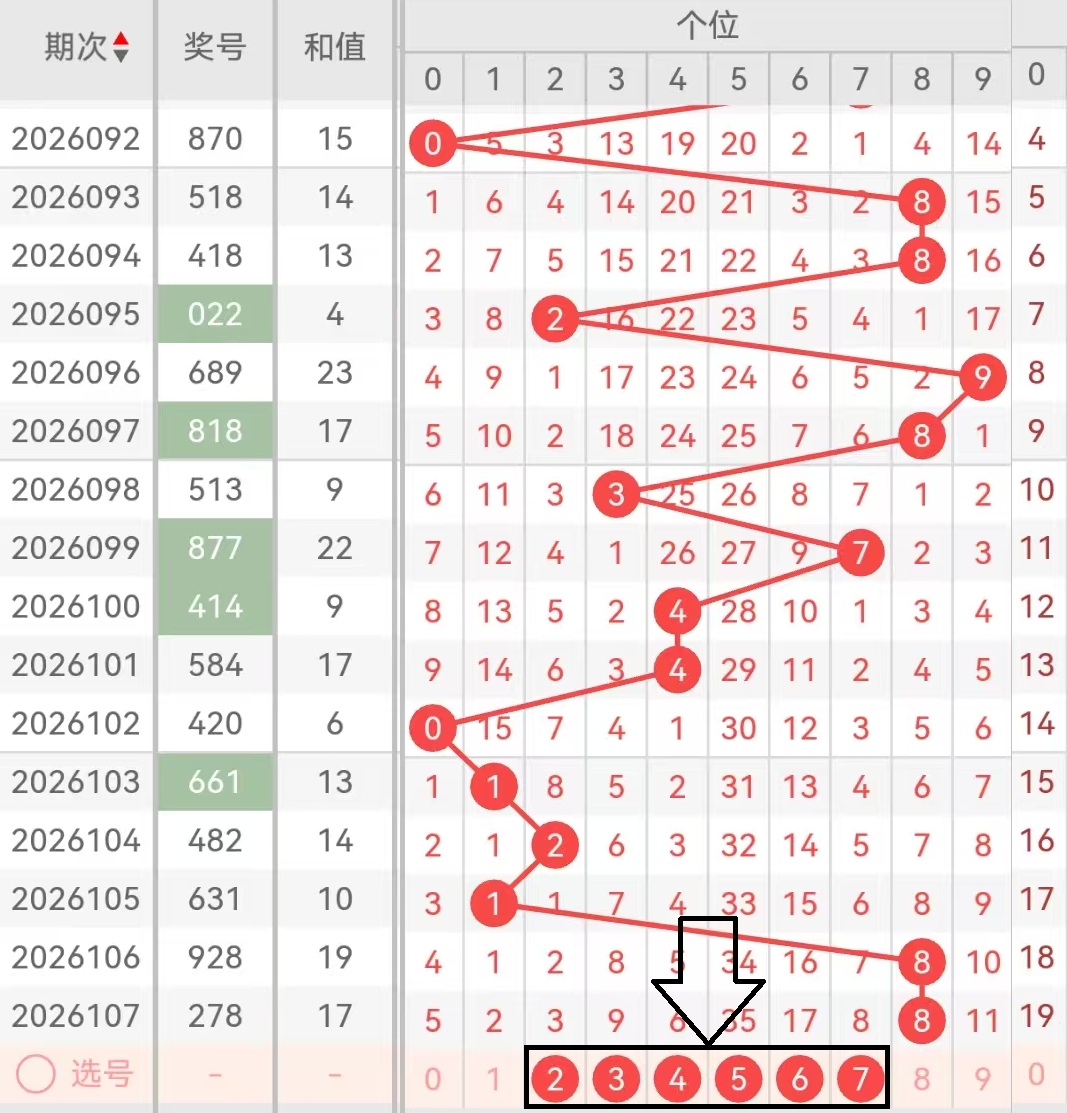
Task: Deselect the highlighted digit 6 ball
Action: click(x=799, y=1078)
